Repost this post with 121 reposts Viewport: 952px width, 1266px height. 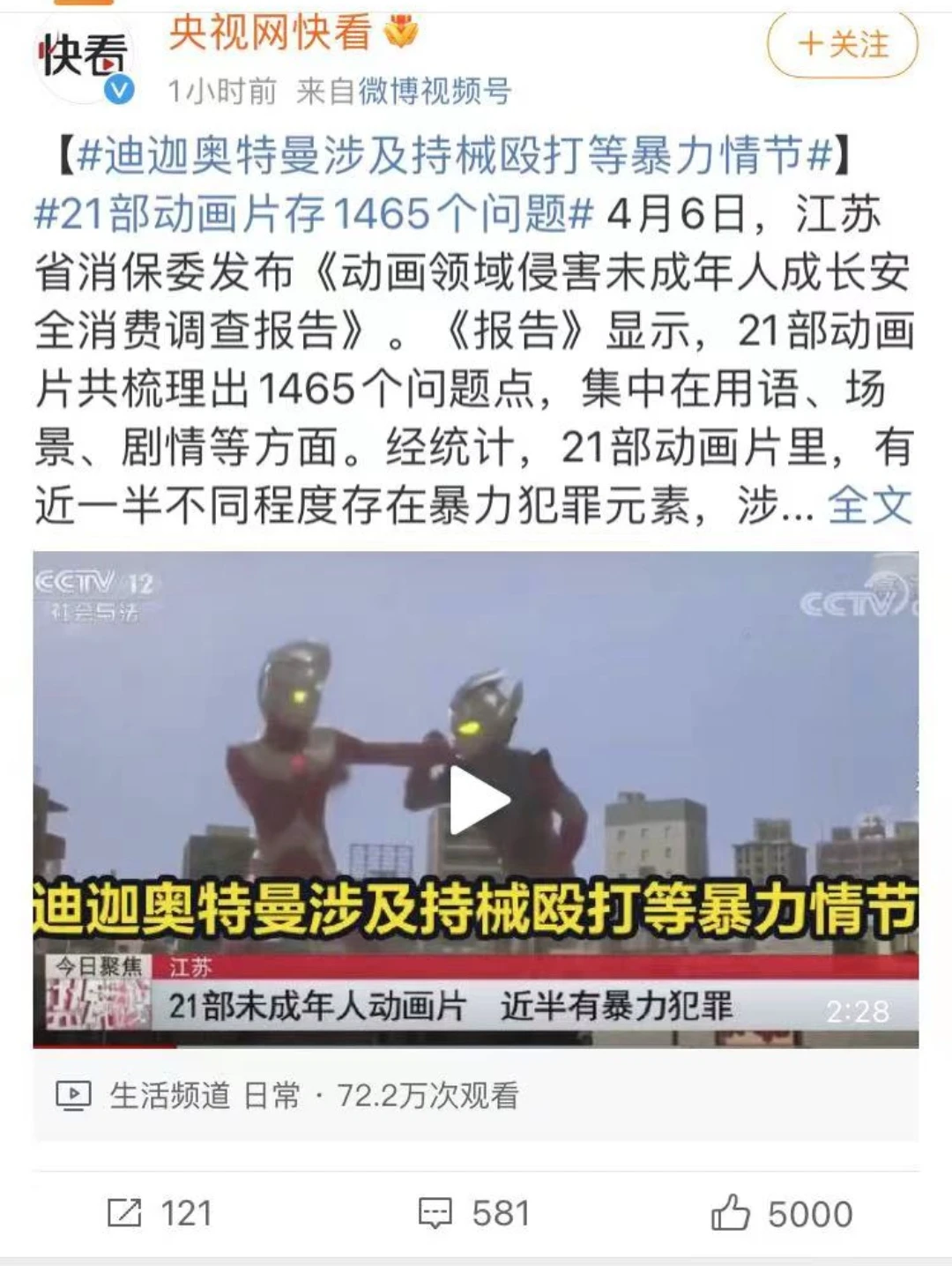tap(160, 1214)
